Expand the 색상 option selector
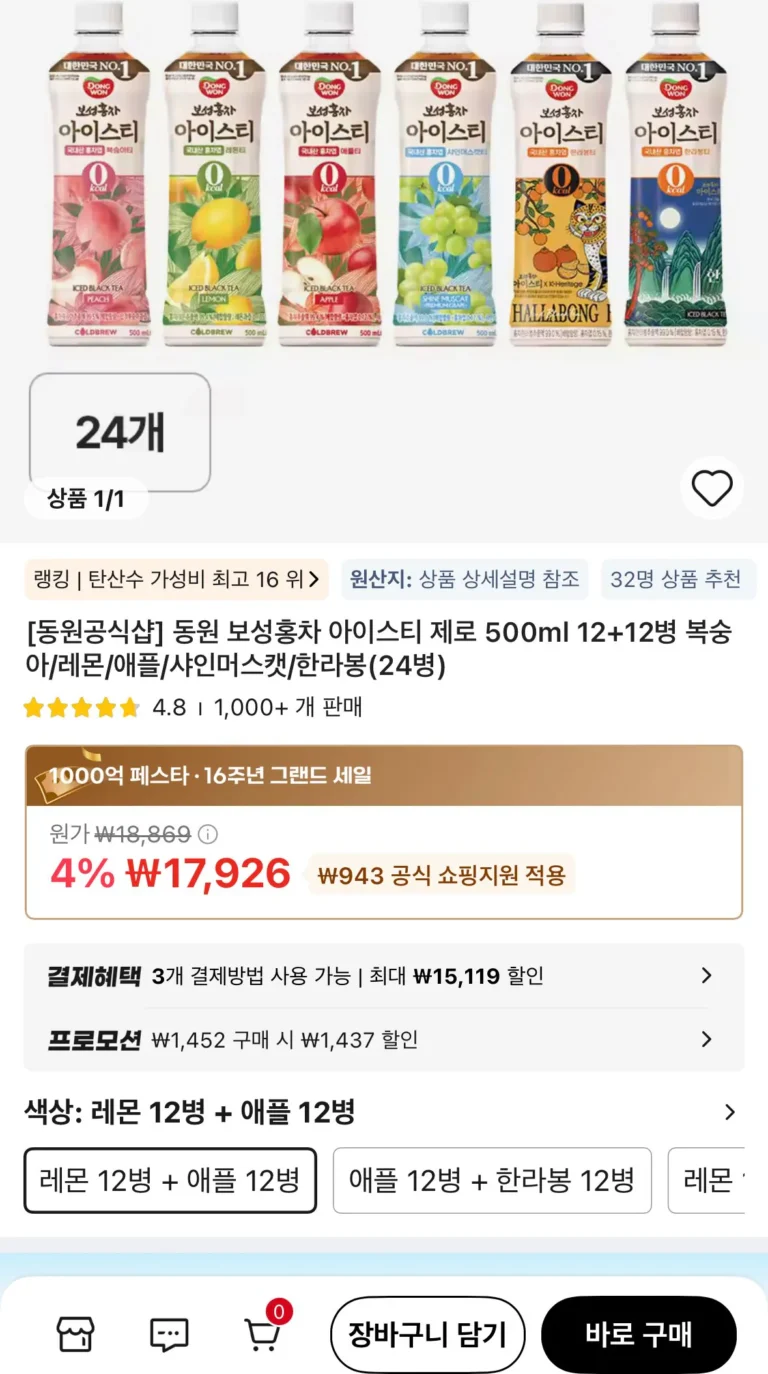The image size is (768, 1374). 729,1112
